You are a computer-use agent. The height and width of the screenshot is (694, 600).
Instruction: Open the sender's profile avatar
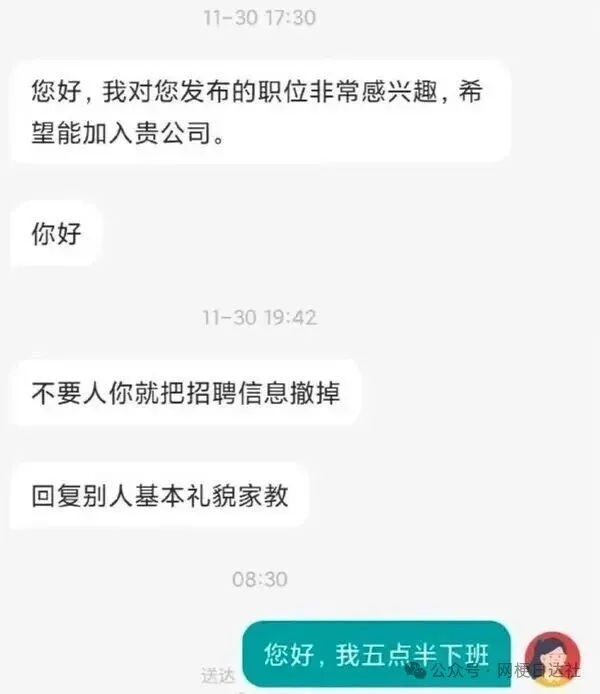pyautogui.click(x=553, y=657)
